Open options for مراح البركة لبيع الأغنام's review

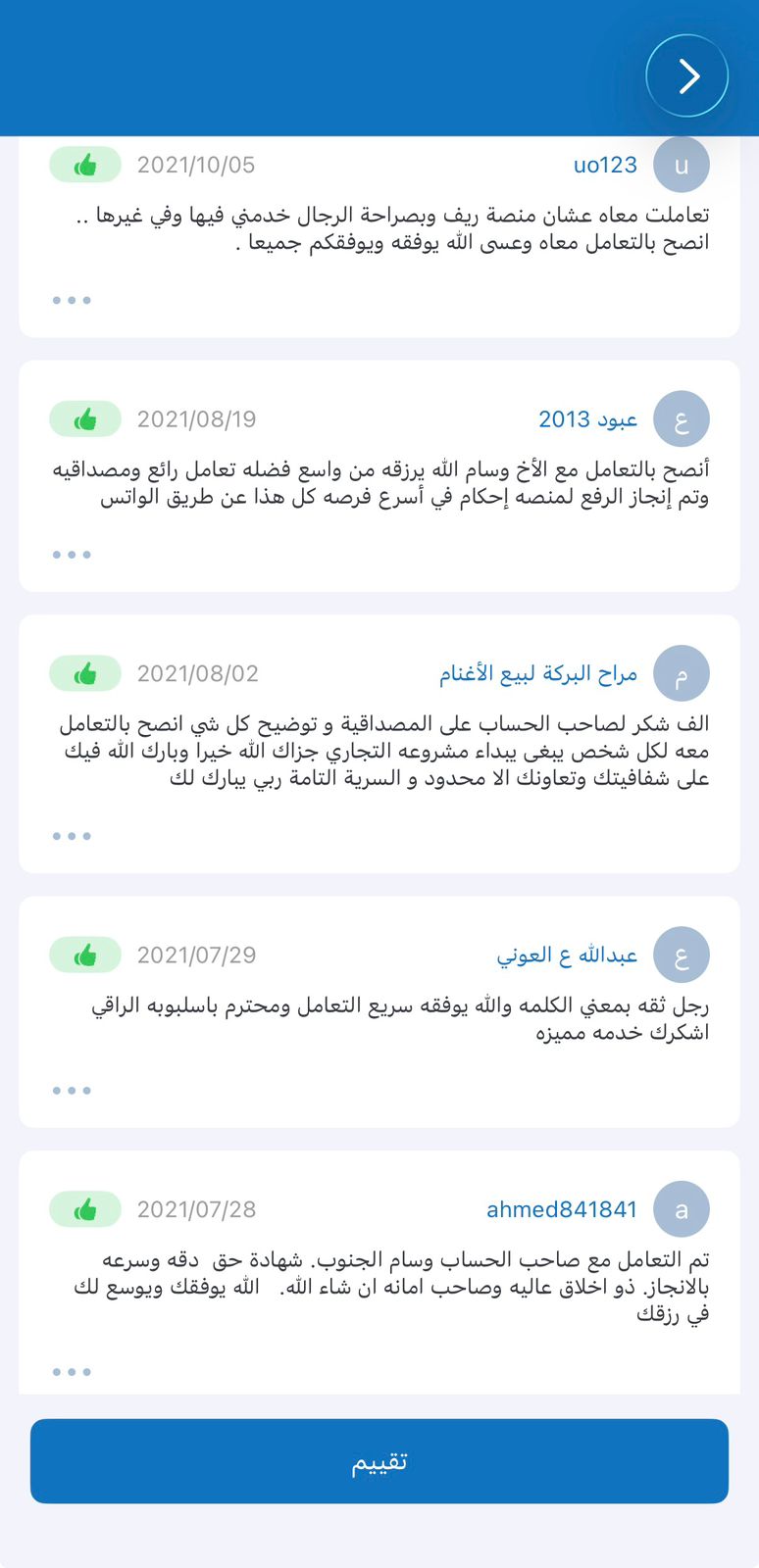coord(72,836)
